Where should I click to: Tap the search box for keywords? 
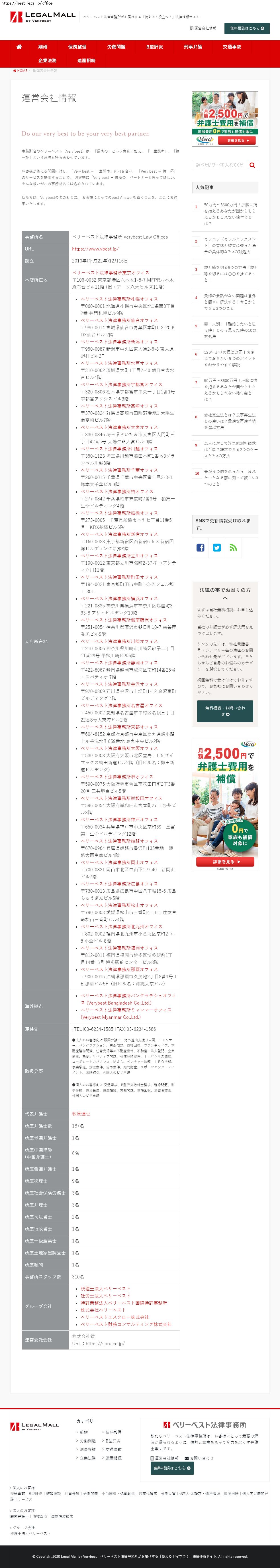(219, 165)
